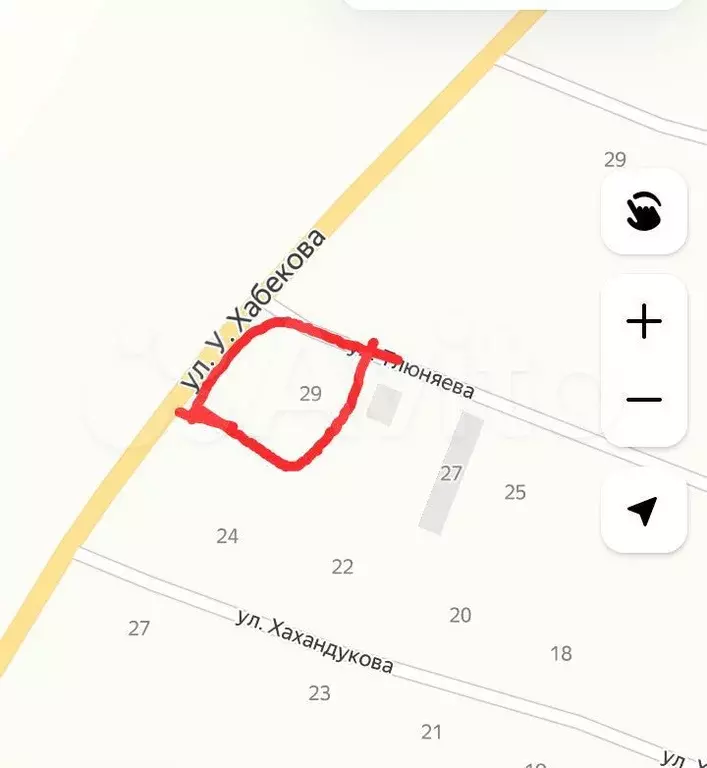Toggle the map tilt gesture mode

pos(644,212)
